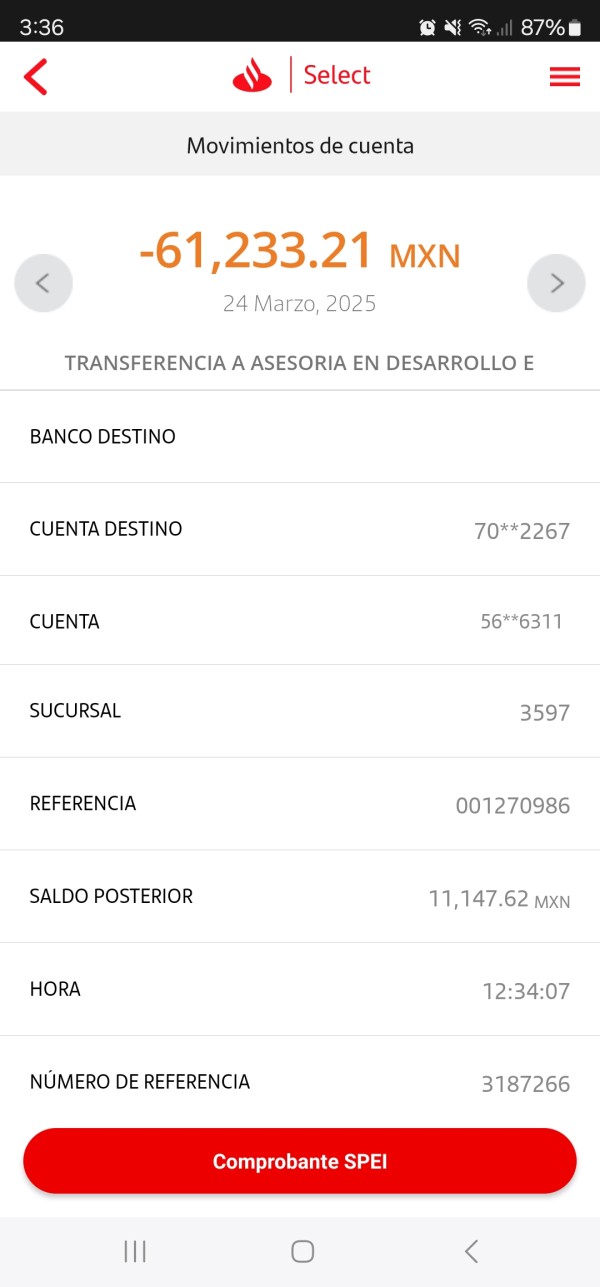Tap the system home button

pyautogui.click(x=302, y=1251)
